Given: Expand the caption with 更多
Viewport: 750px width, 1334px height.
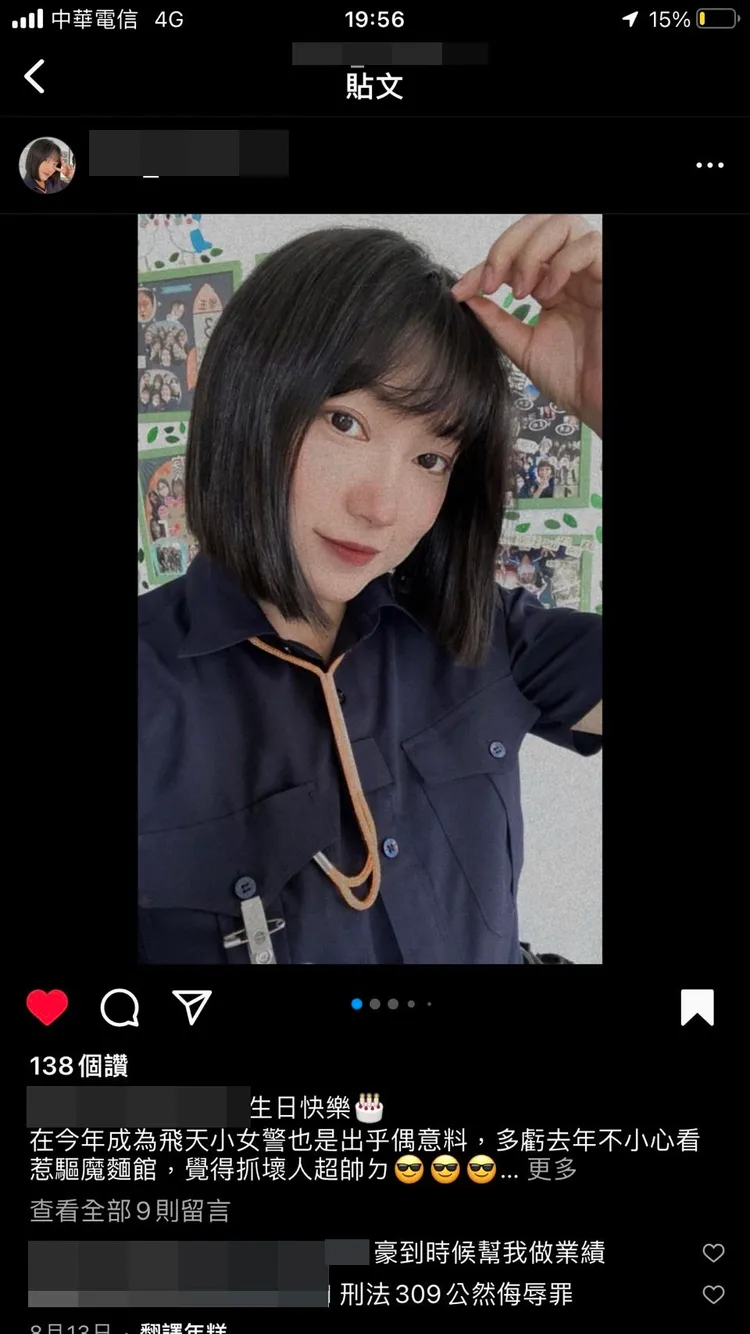Looking at the screenshot, I should tap(552, 1169).
